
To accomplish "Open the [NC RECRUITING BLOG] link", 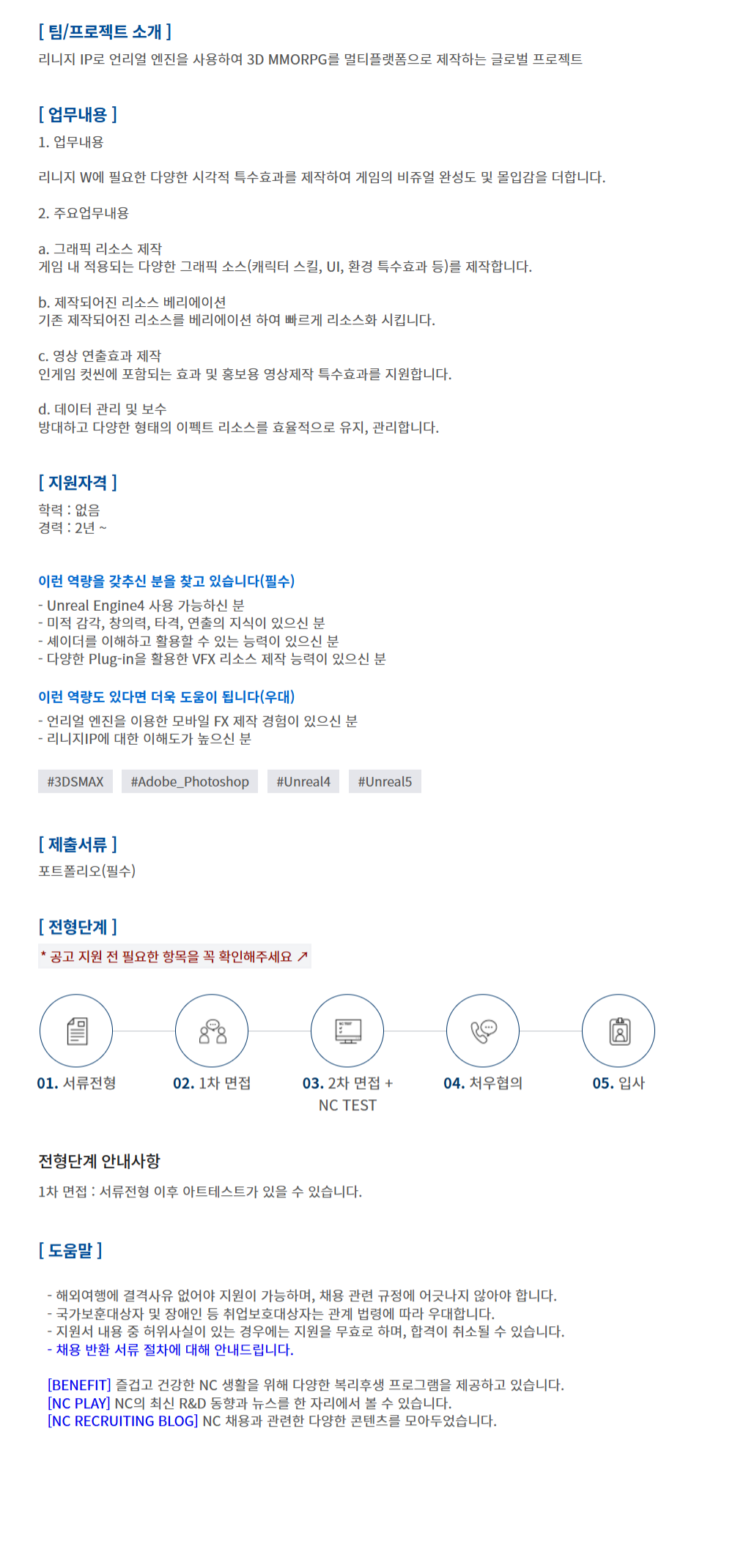I will pyautogui.click(x=123, y=1421).
